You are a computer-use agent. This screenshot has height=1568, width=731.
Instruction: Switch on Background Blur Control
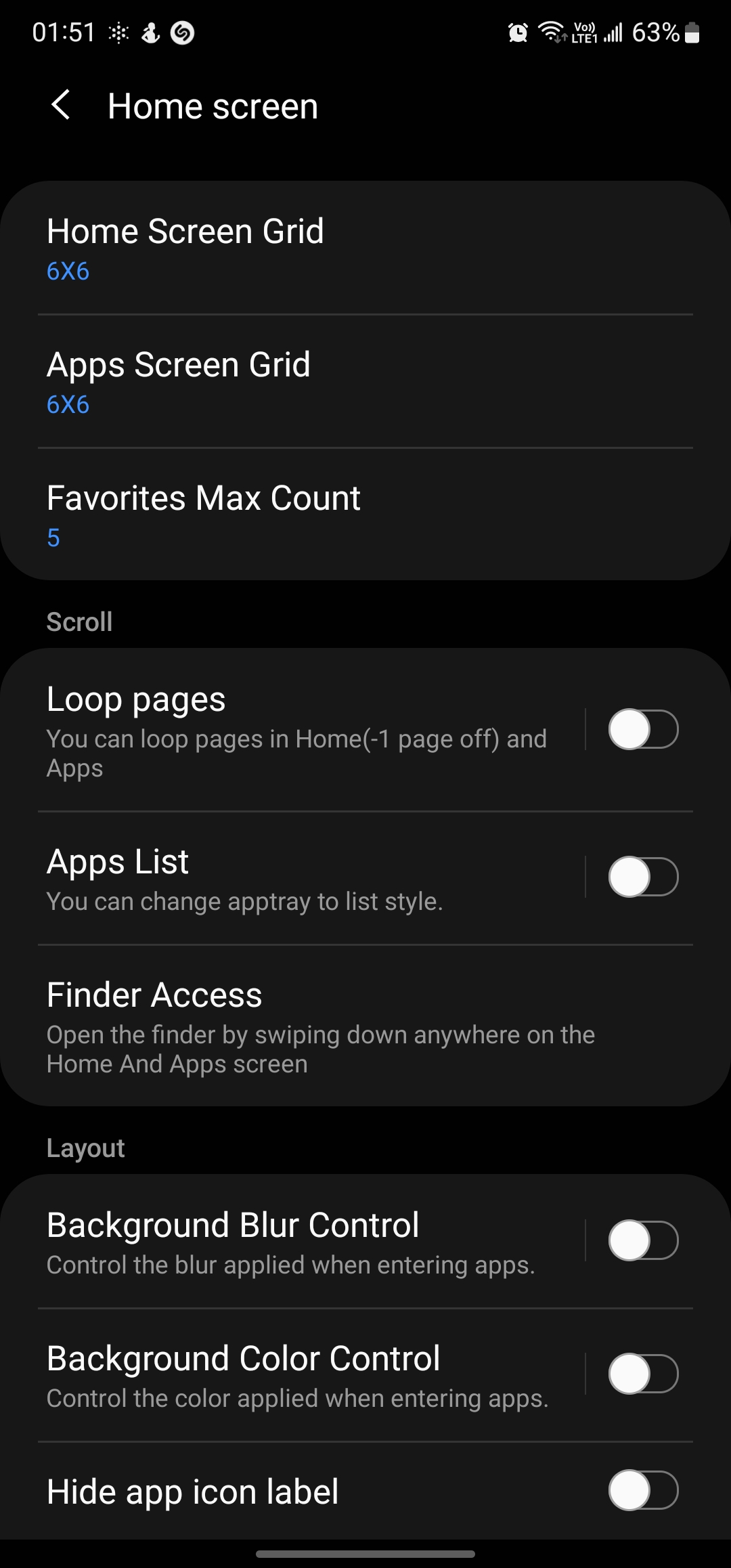tap(643, 1240)
